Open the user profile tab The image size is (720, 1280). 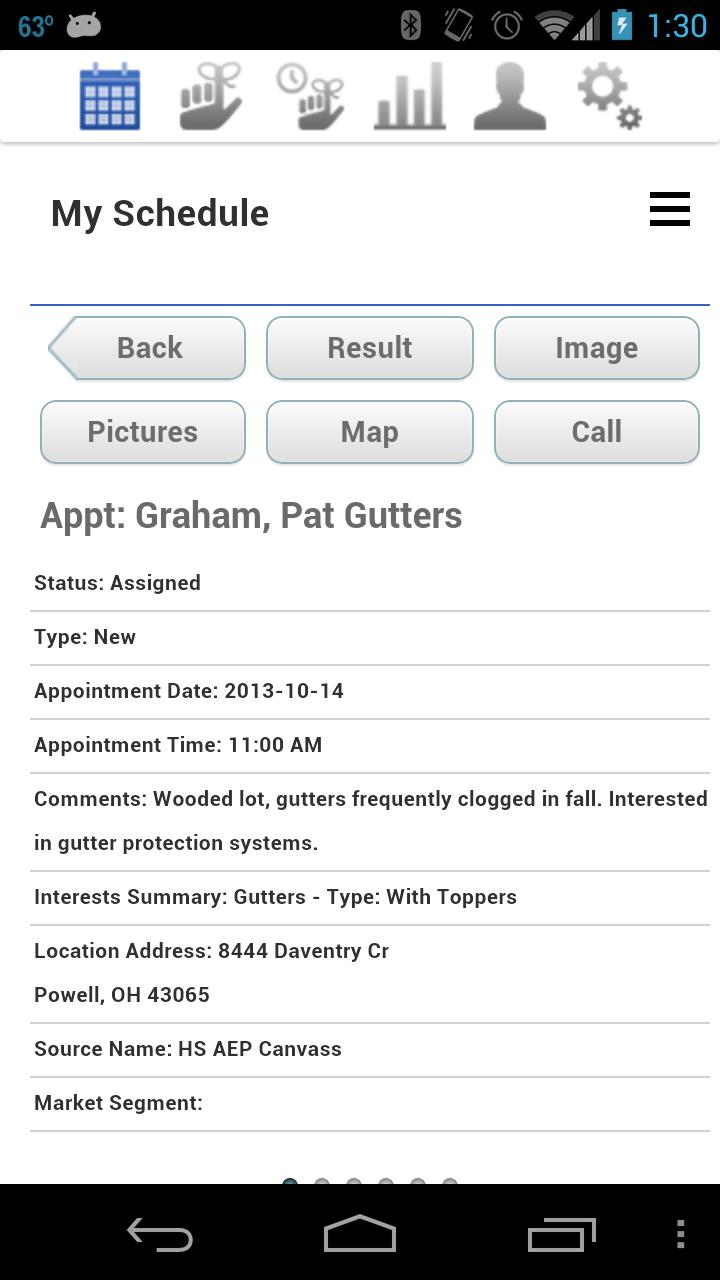pyautogui.click(x=510, y=97)
